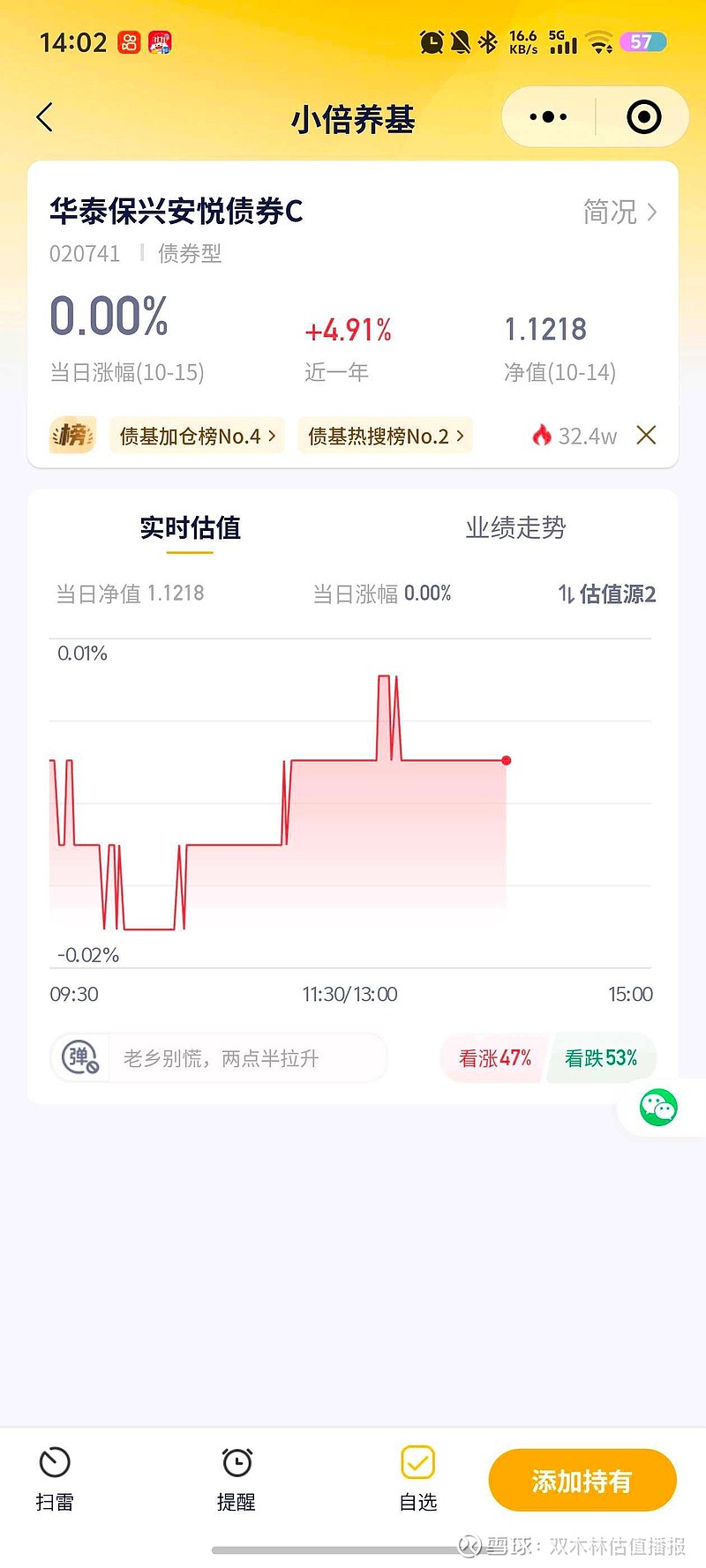The image size is (706, 1568).
Task: Expand the 简况 fund profile chevron
Action: (x=618, y=213)
